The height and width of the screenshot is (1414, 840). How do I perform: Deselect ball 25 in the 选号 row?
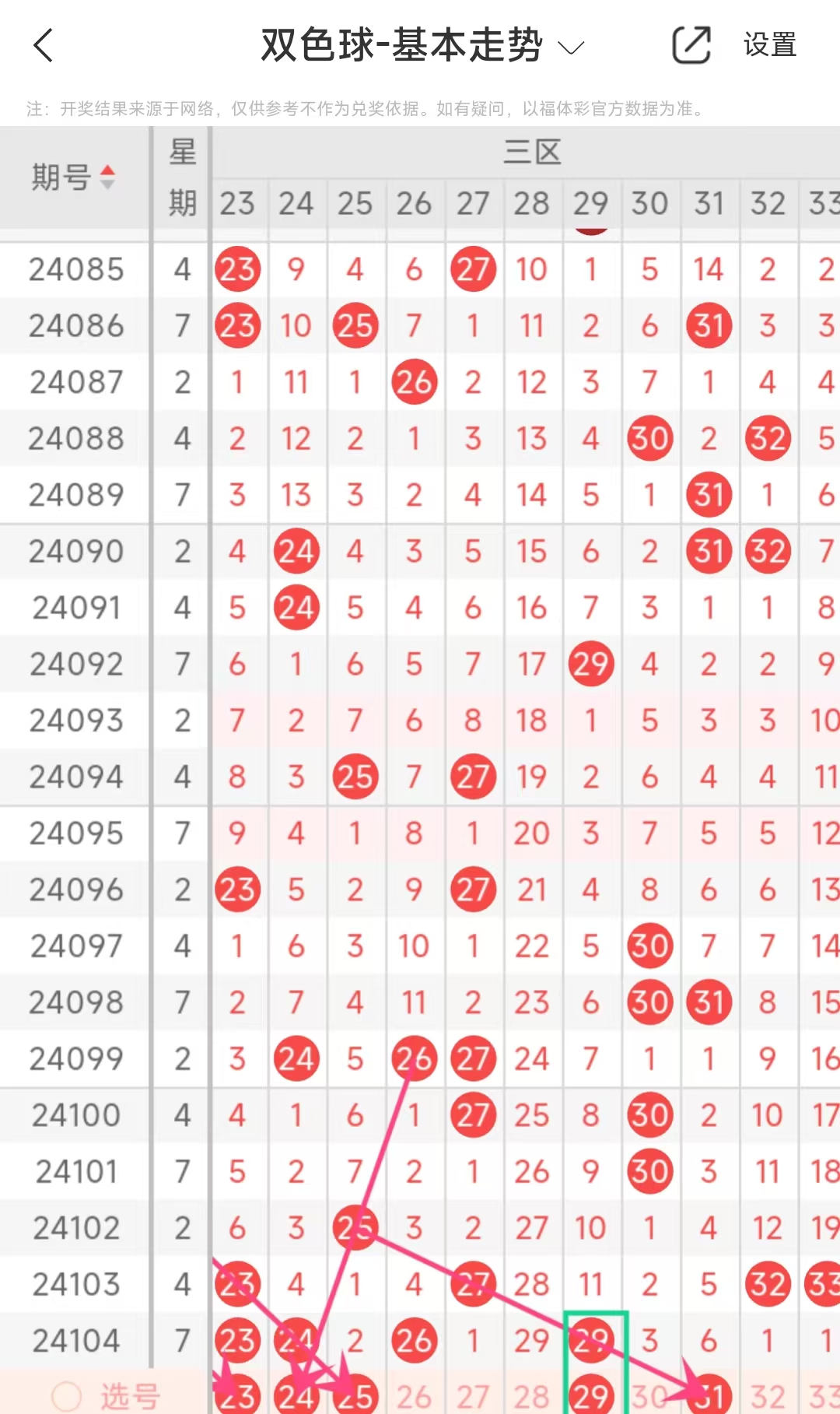355,1395
